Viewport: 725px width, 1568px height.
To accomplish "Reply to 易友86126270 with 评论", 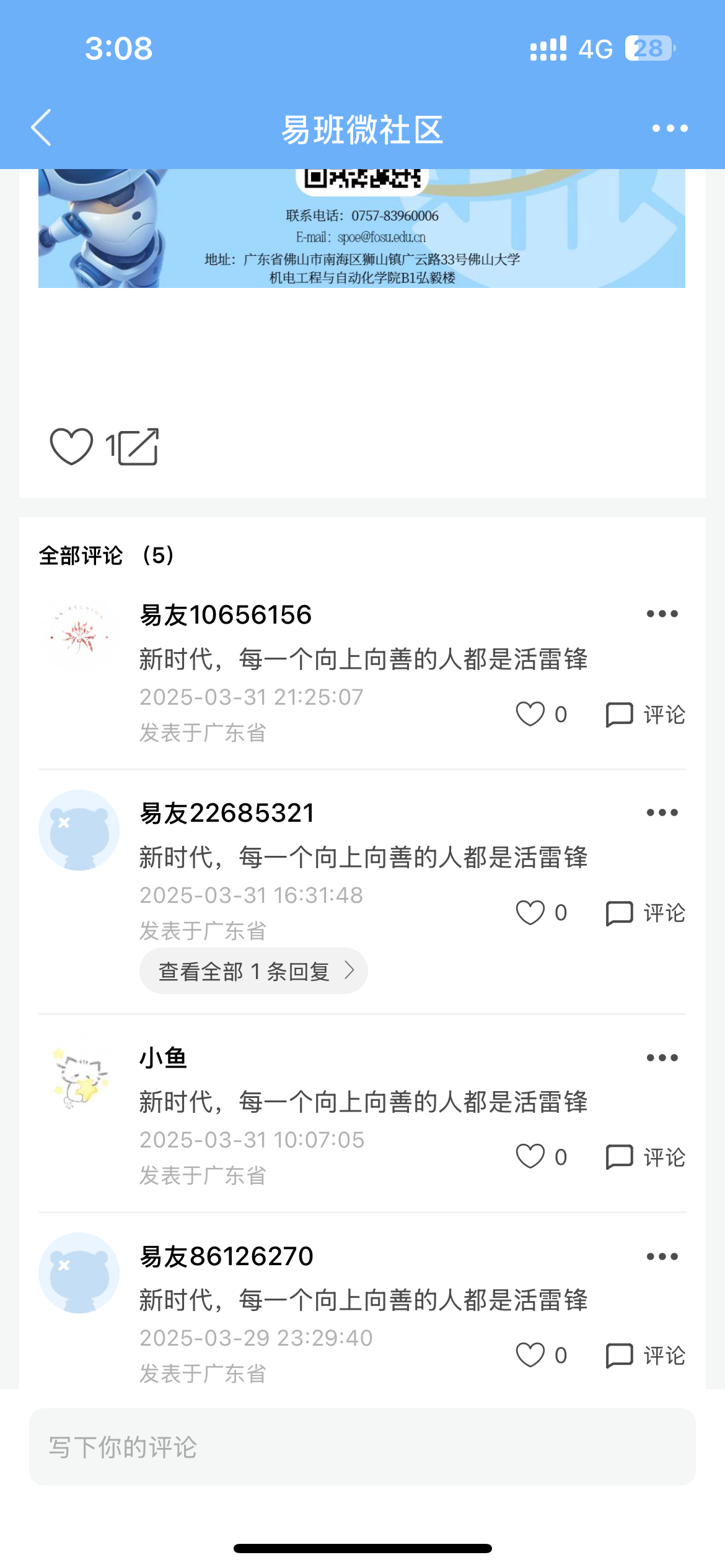I will 645,1355.
